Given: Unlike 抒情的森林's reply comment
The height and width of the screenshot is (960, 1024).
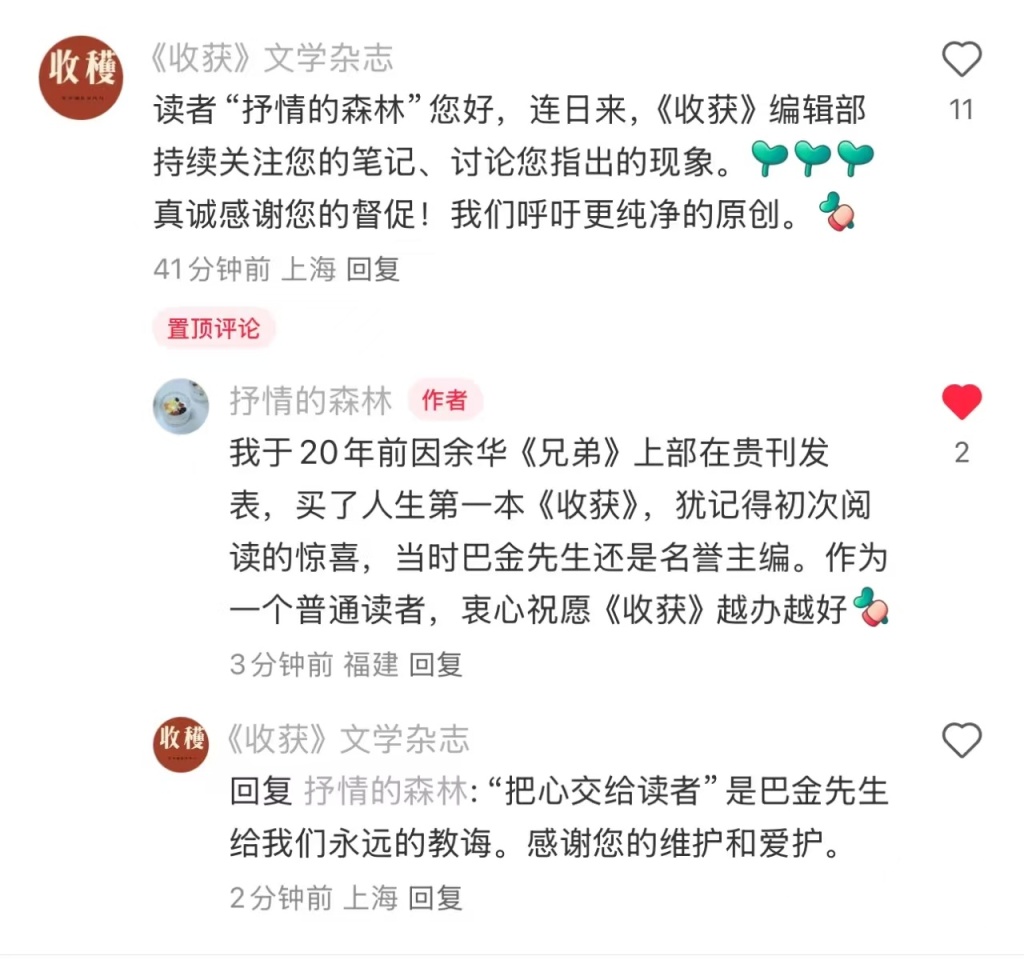Looking at the screenshot, I should click(962, 403).
